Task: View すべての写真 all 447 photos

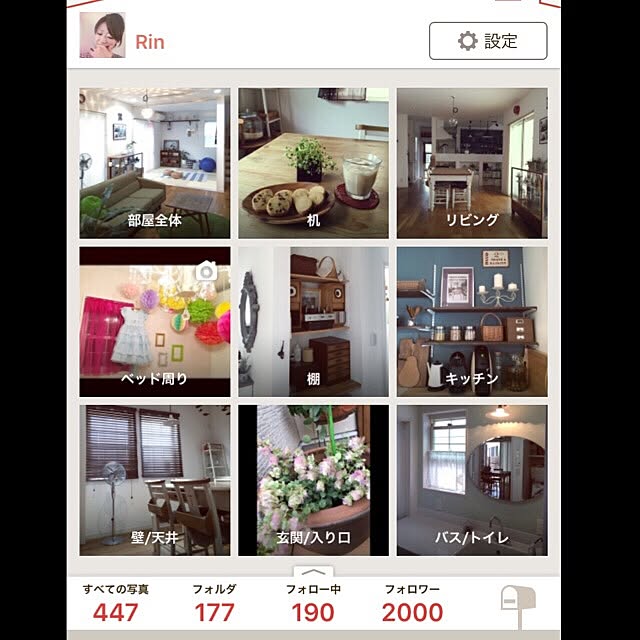Action: [x=116, y=604]
